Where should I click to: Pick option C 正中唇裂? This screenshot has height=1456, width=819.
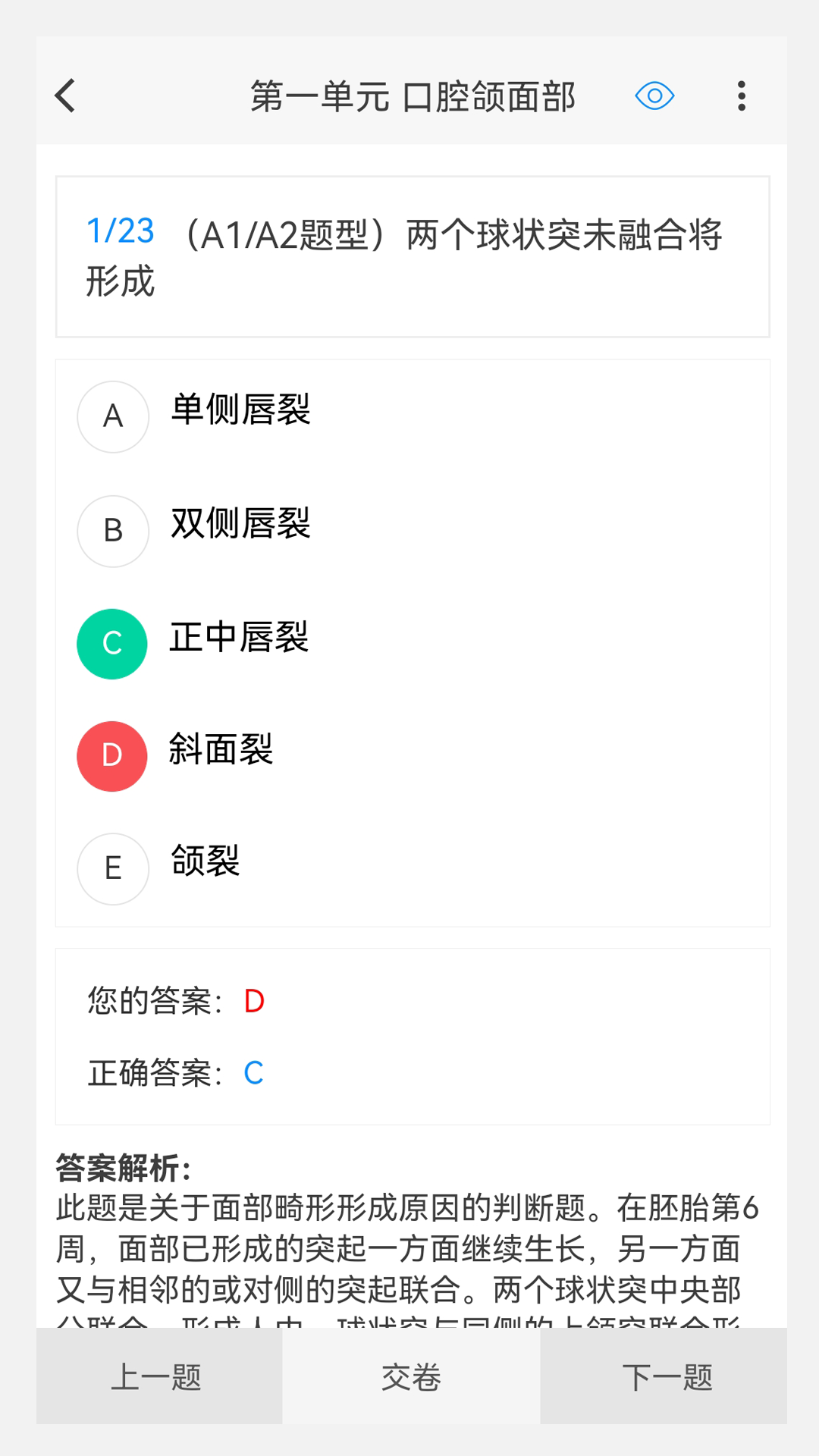tap(413, 643)
